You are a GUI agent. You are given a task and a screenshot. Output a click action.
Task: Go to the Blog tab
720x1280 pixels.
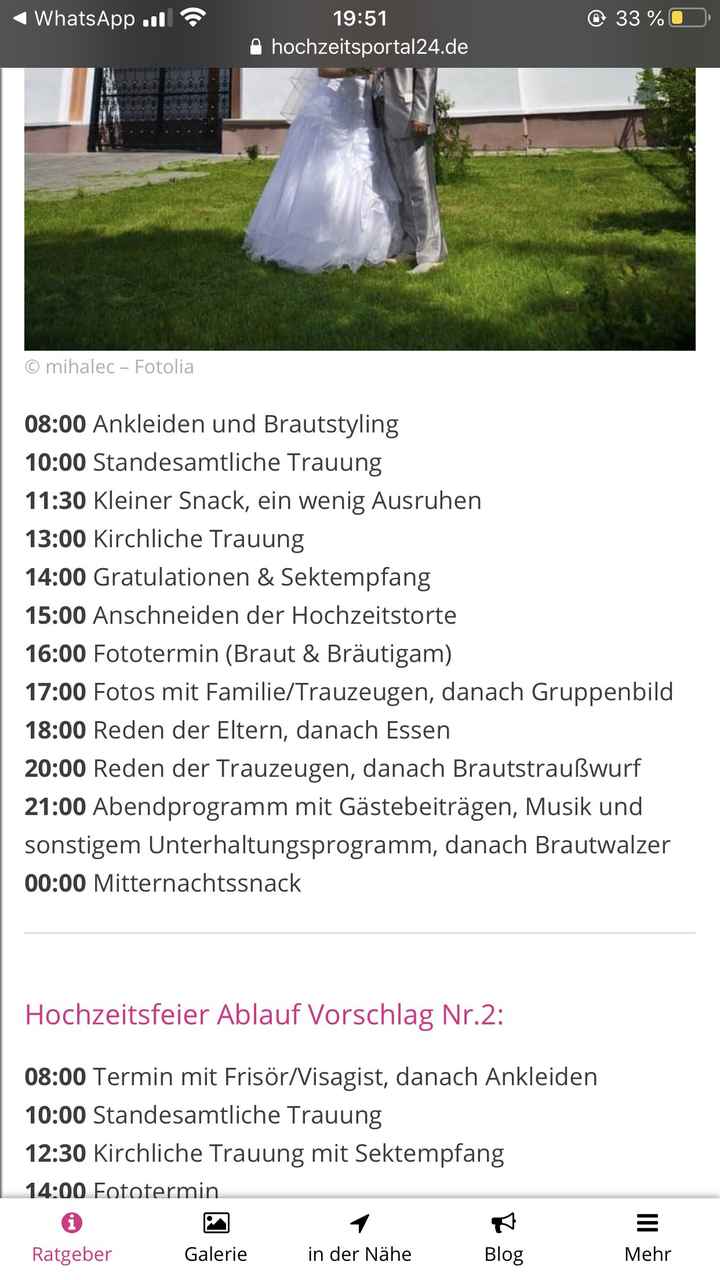tap(504, 1237)
